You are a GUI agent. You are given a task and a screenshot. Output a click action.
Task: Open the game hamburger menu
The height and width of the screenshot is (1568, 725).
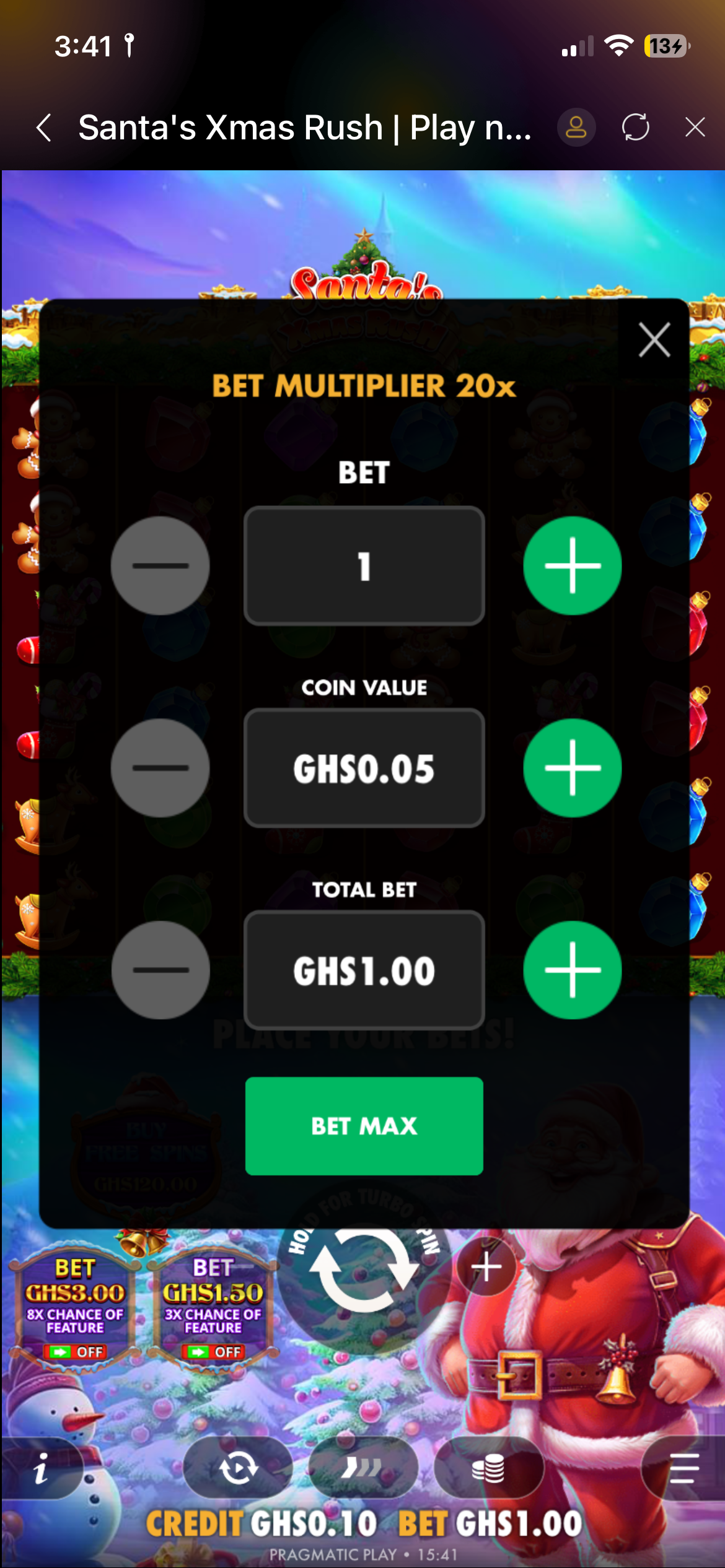683,1469
